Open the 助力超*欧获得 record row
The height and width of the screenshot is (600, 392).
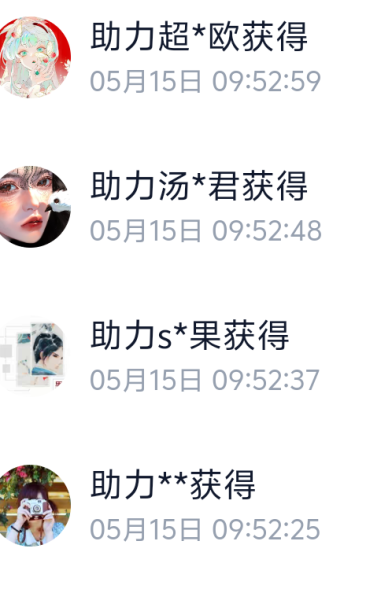(x=196, y=57)
